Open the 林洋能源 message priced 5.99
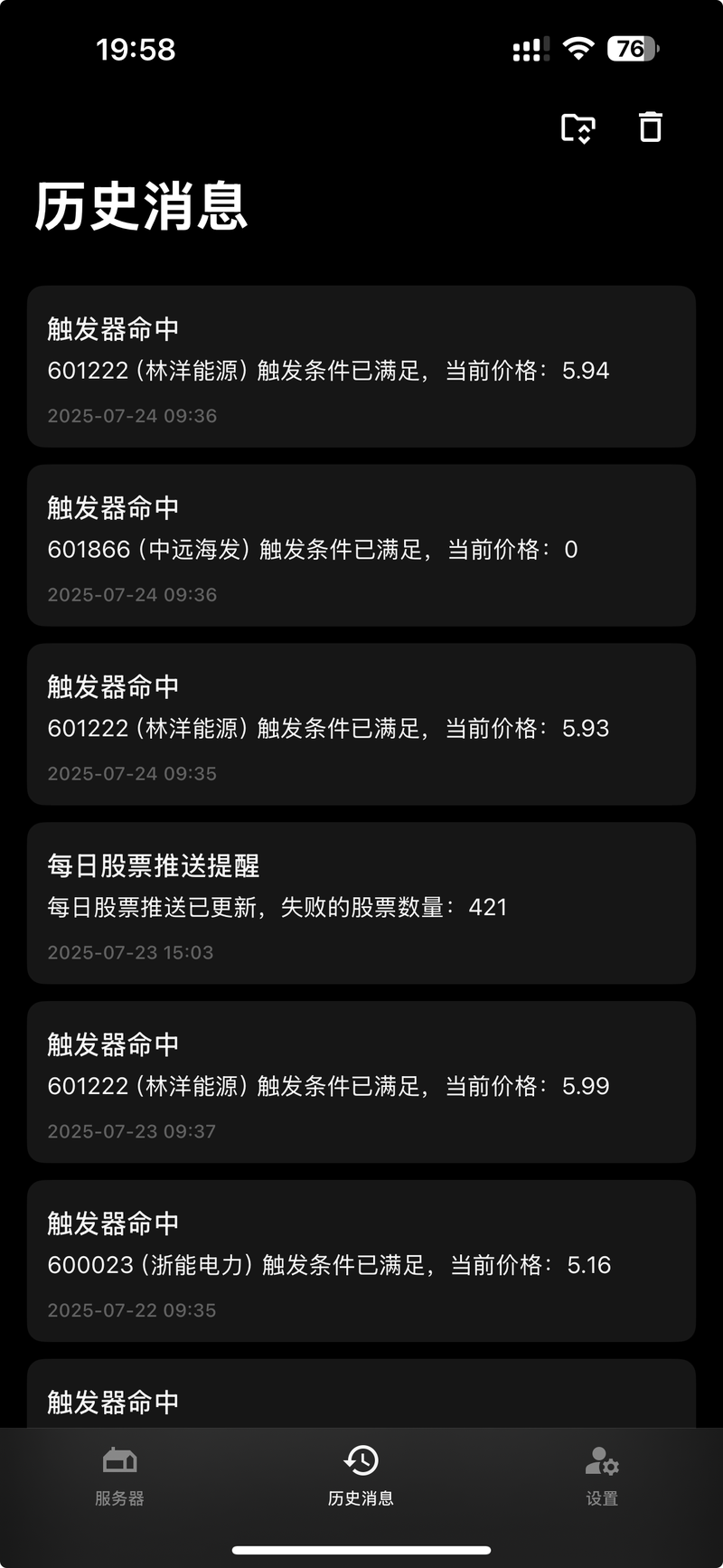Image resolution: width=723 pixels, height=1568 pixels. click(x=361, y=1082)
